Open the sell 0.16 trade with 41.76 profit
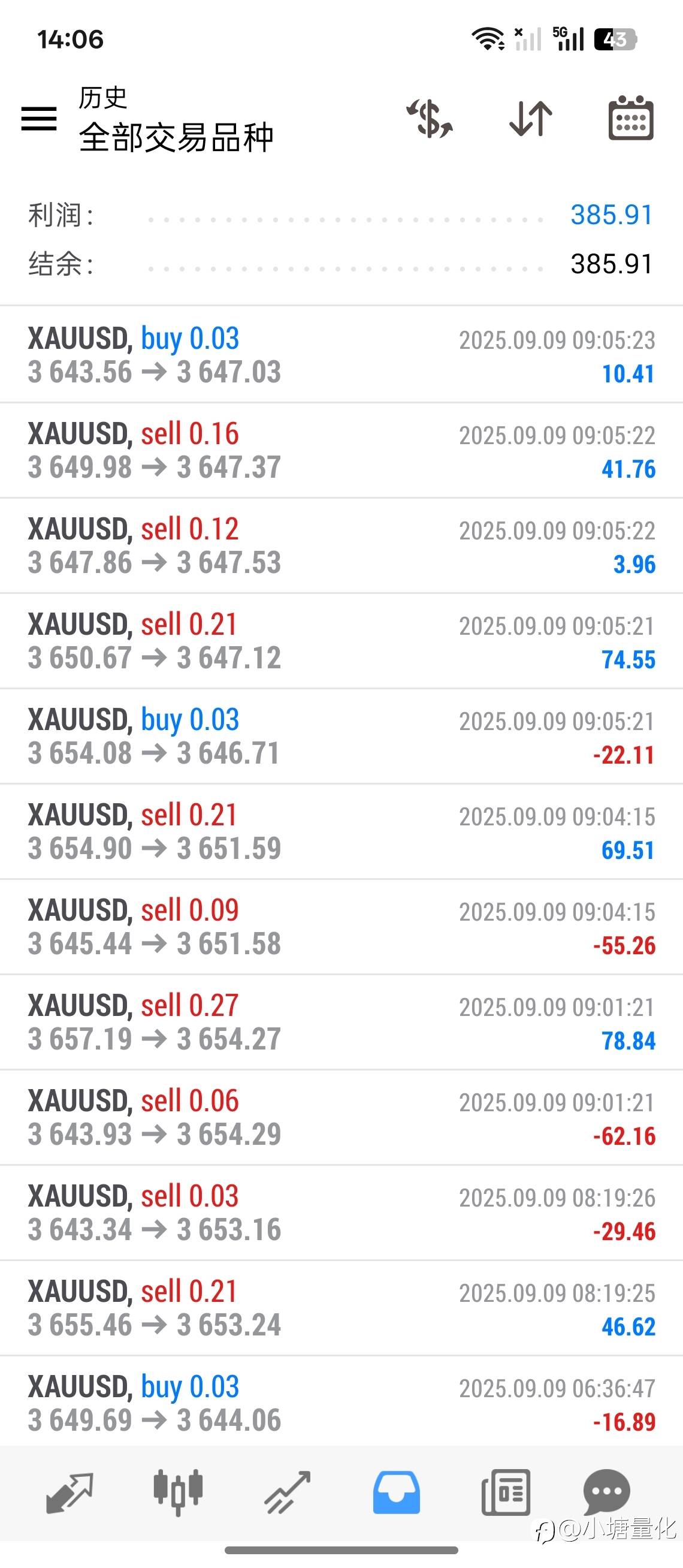Image resolution: width=683 pixels, height=1568 pixels. tap(340, 450)
